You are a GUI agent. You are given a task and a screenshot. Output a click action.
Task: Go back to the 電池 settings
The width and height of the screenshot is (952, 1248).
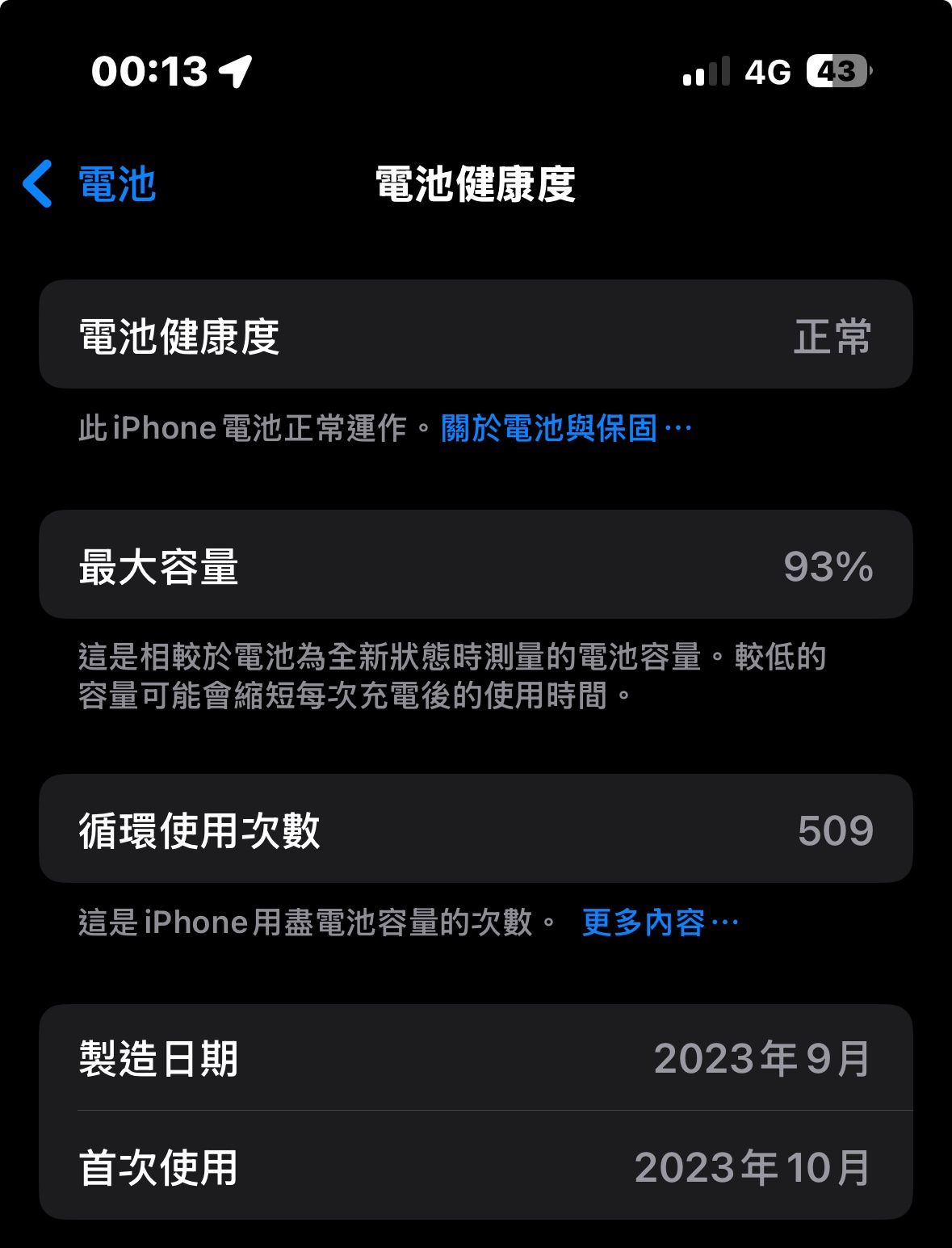click(x=90, y=184)
